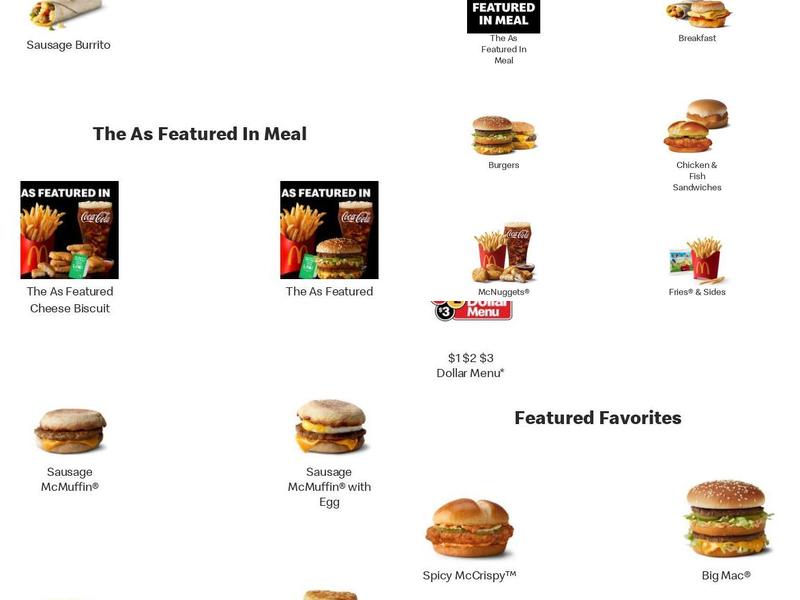This screenshot has width=800, height=600.
Task: Open the Sausage Burrito item
Action: pos(68,27)
